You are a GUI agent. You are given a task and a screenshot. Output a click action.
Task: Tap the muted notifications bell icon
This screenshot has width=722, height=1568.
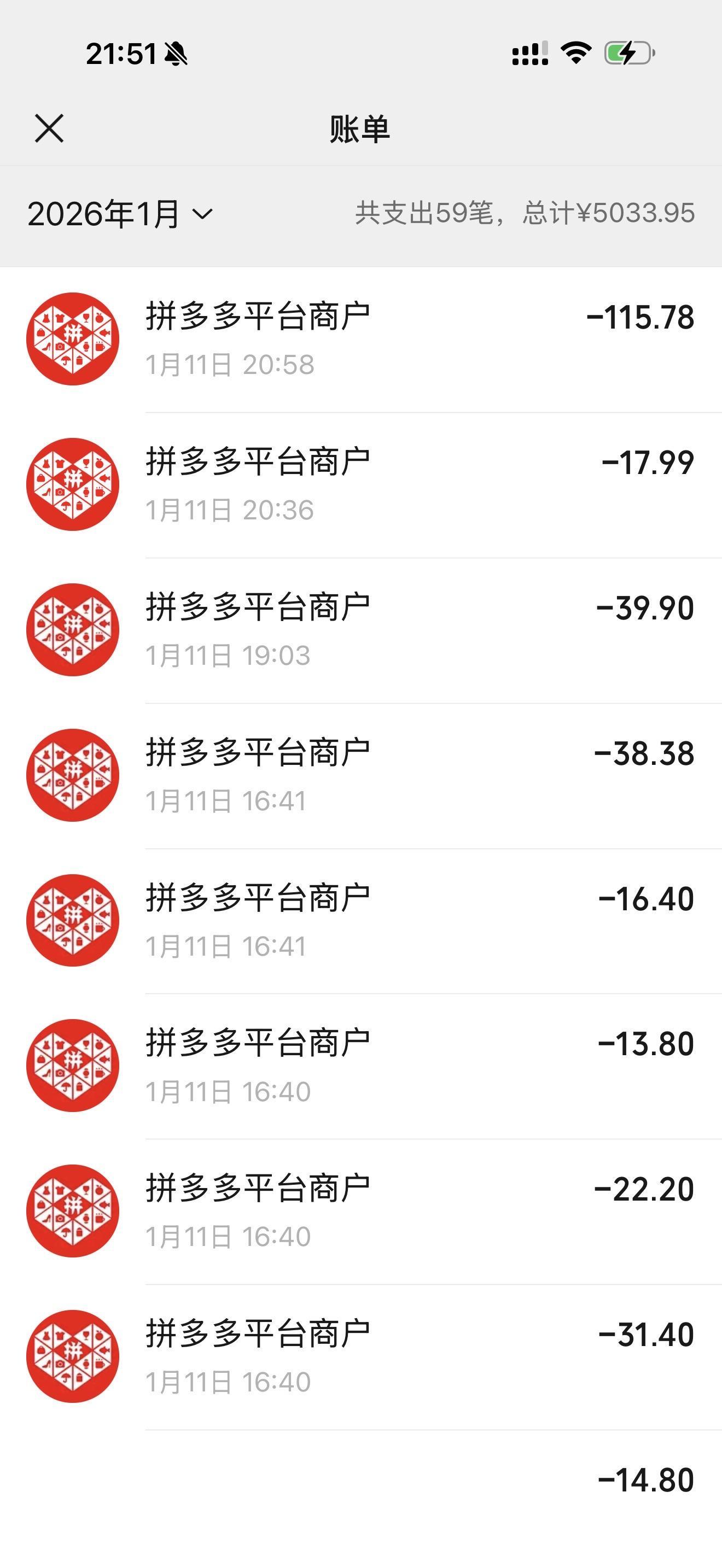(177, 54)
